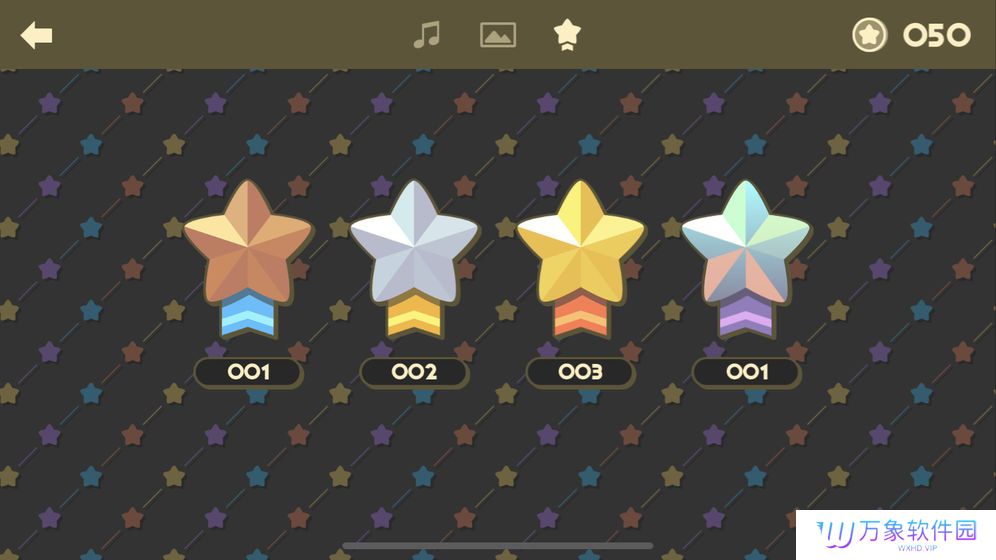Screen dimensions: 996x560
Task: Go back with the arrow icon
Action: point(37,36)
